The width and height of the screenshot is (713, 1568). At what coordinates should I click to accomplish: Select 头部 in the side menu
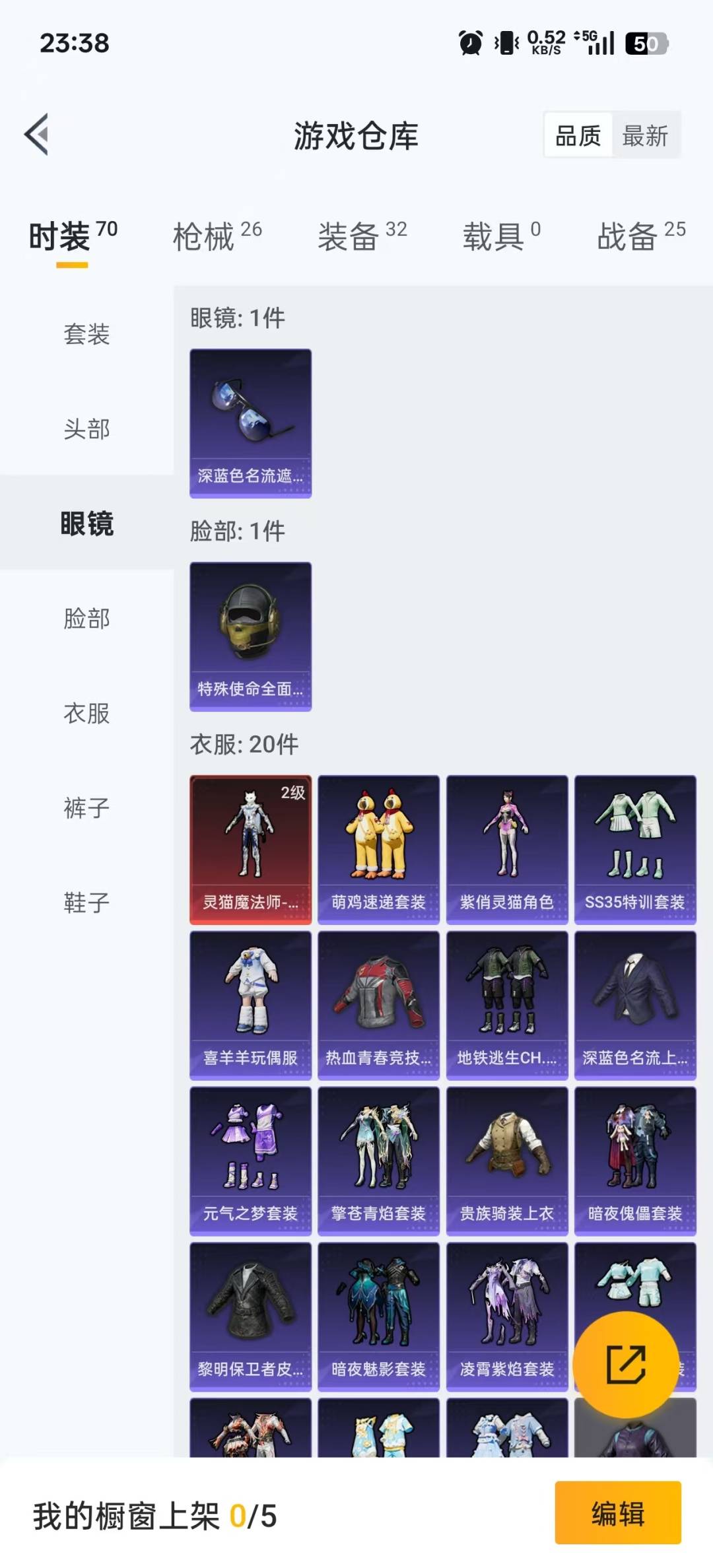pos(86,429)
